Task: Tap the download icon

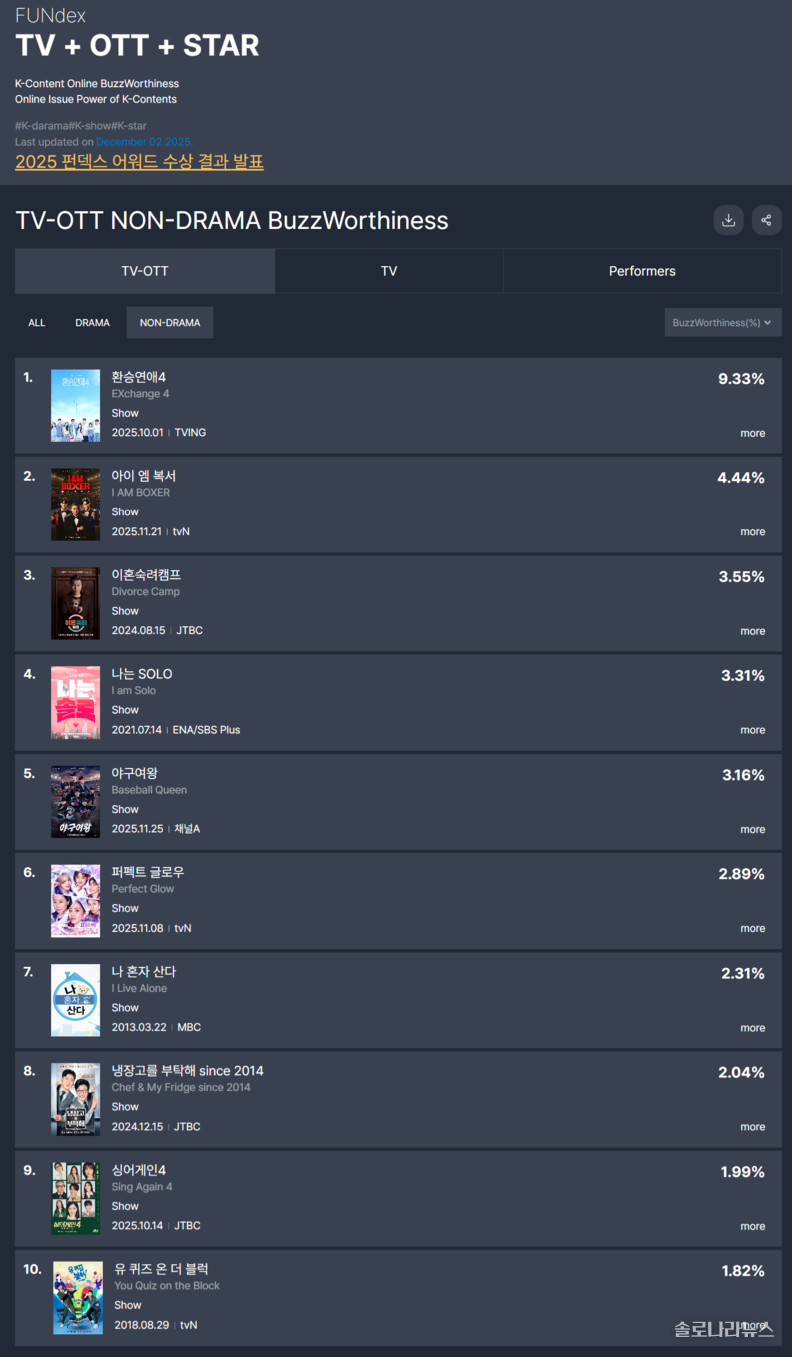Action: point(728,220)
